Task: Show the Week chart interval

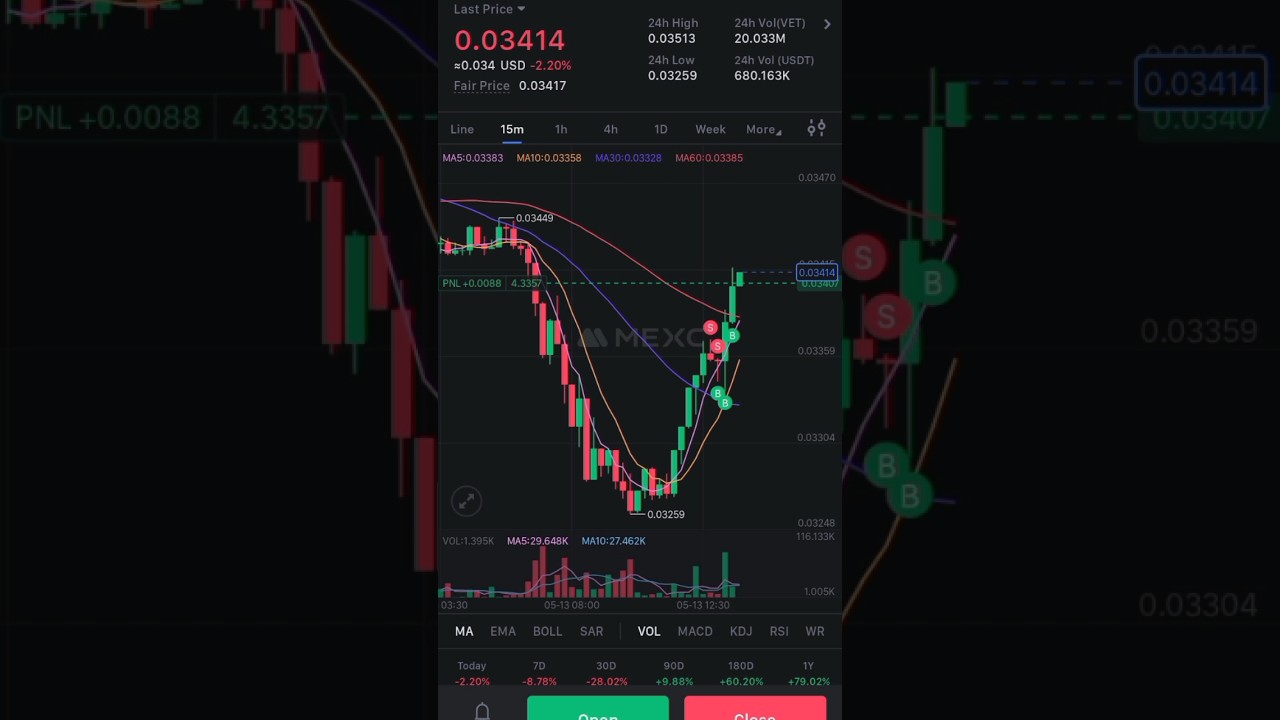Action: 710,129
